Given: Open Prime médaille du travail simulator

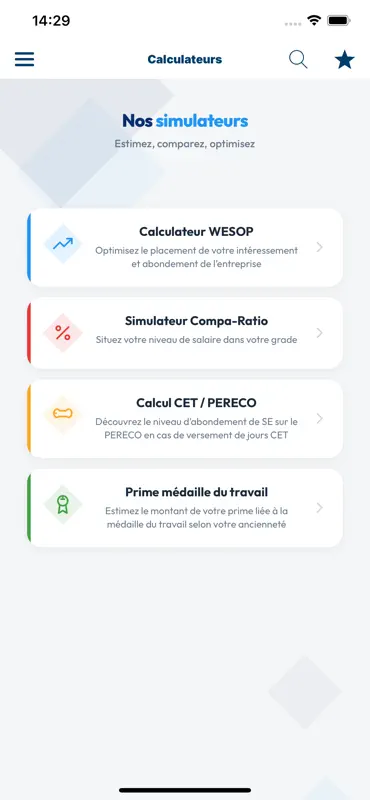Looking at the screenshot, I should (185, 508).
